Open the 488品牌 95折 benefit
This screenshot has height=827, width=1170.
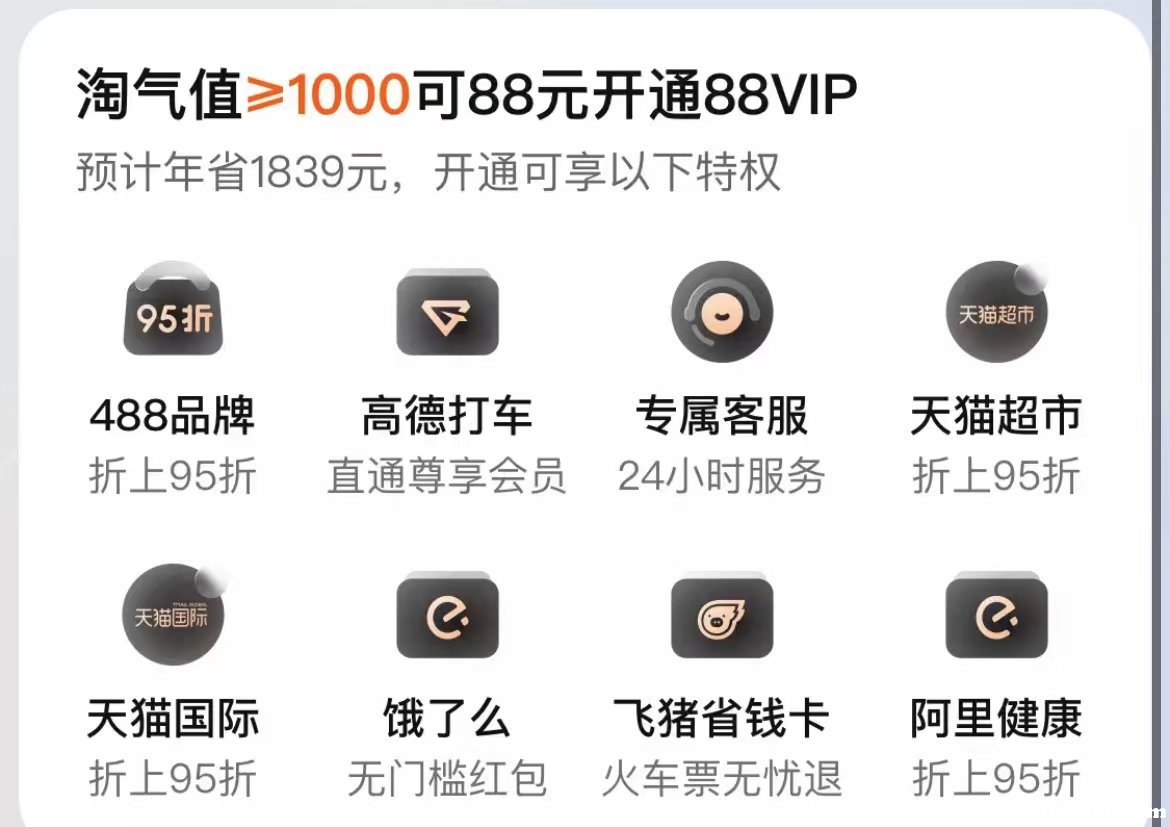coord(173,318)
